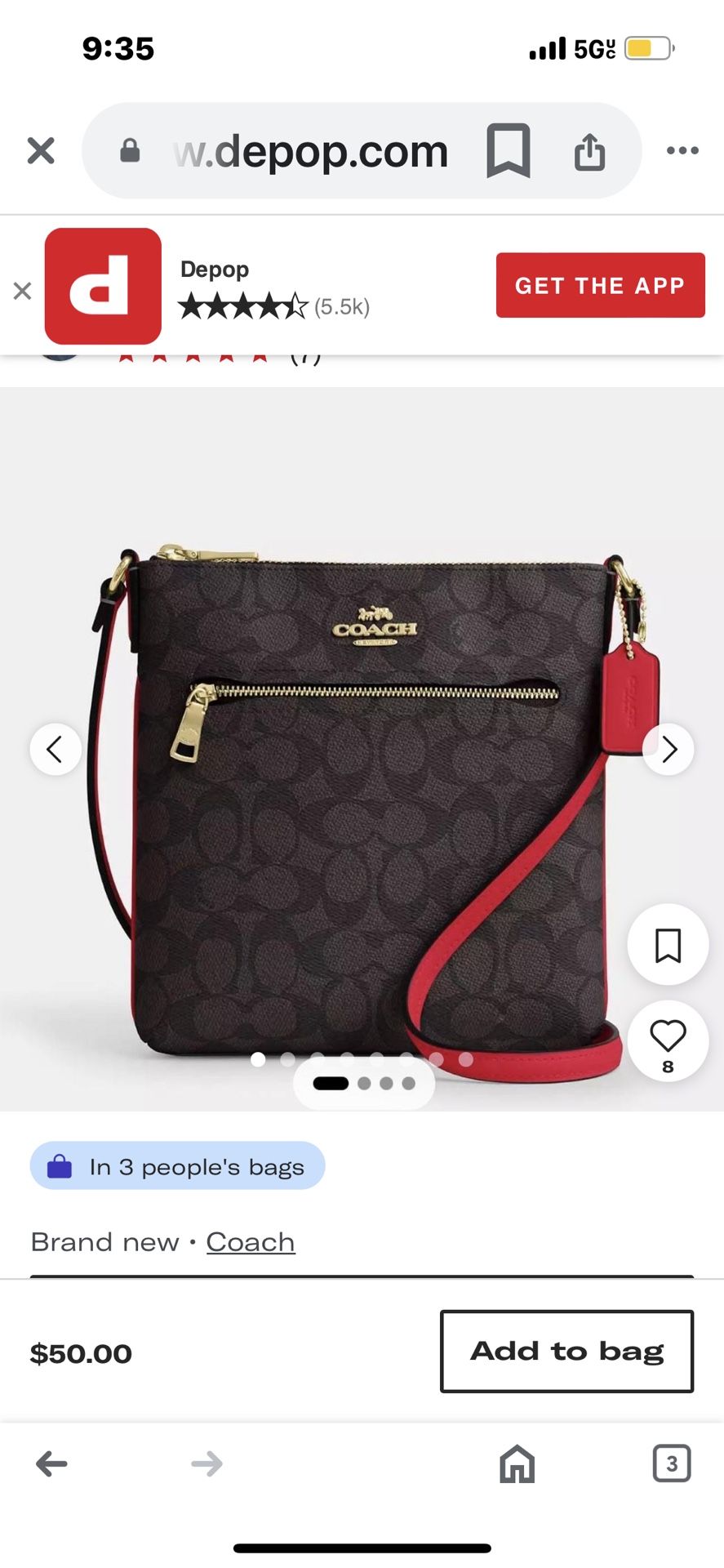Add the $50.00 bag to your bag
This screenshot has width=724, height=1568.
pyautogui.click(x=566, y=1352)
